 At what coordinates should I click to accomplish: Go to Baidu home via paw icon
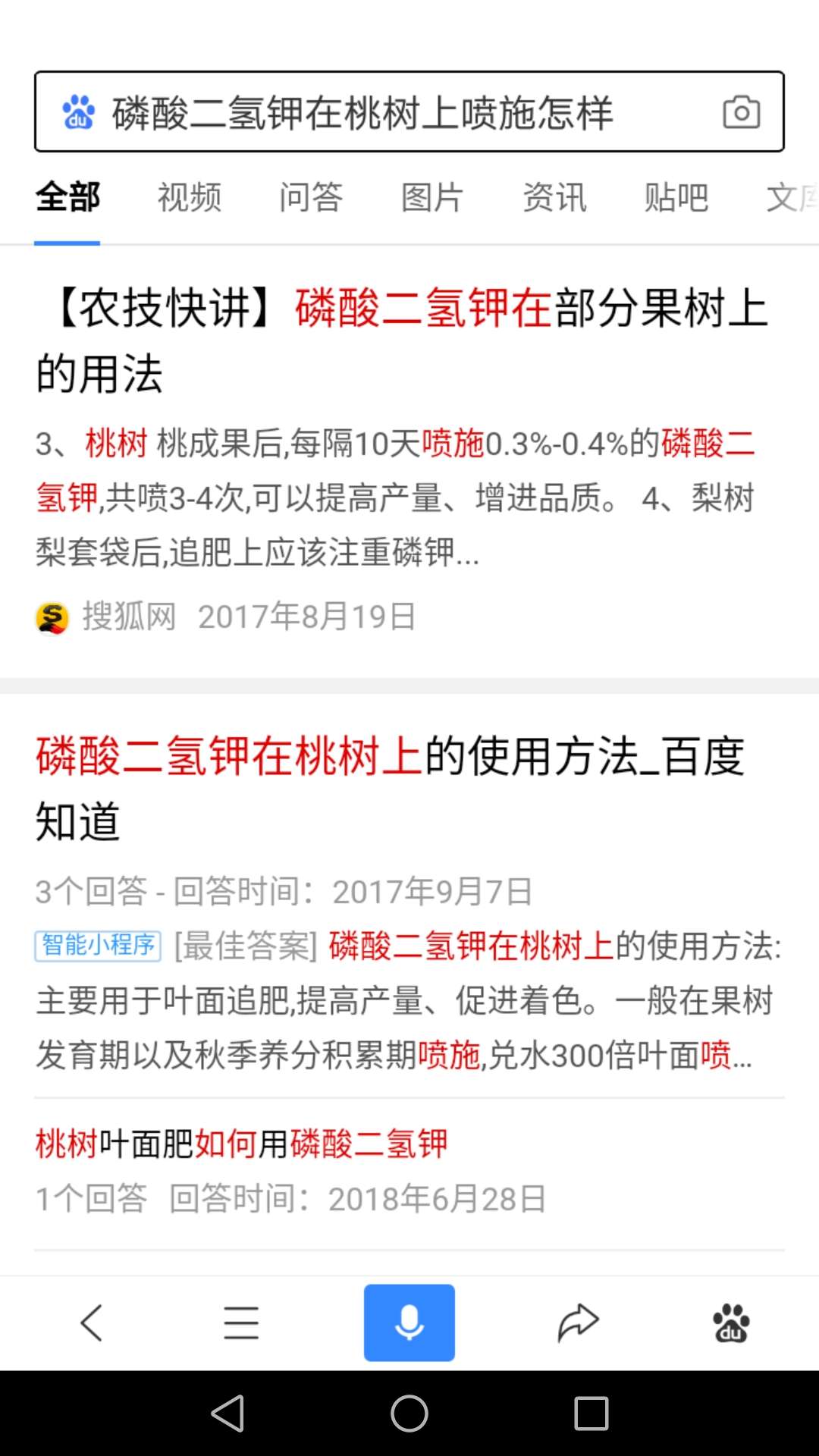pos(730,1323)
